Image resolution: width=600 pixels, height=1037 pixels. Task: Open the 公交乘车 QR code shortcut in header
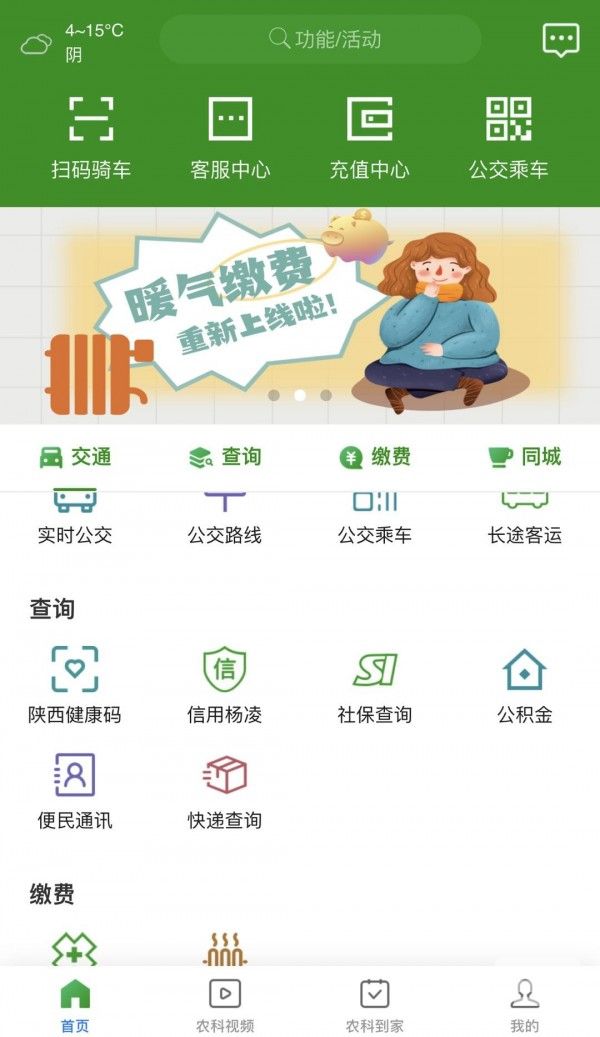pyautogui.click(x=509, y=137)
